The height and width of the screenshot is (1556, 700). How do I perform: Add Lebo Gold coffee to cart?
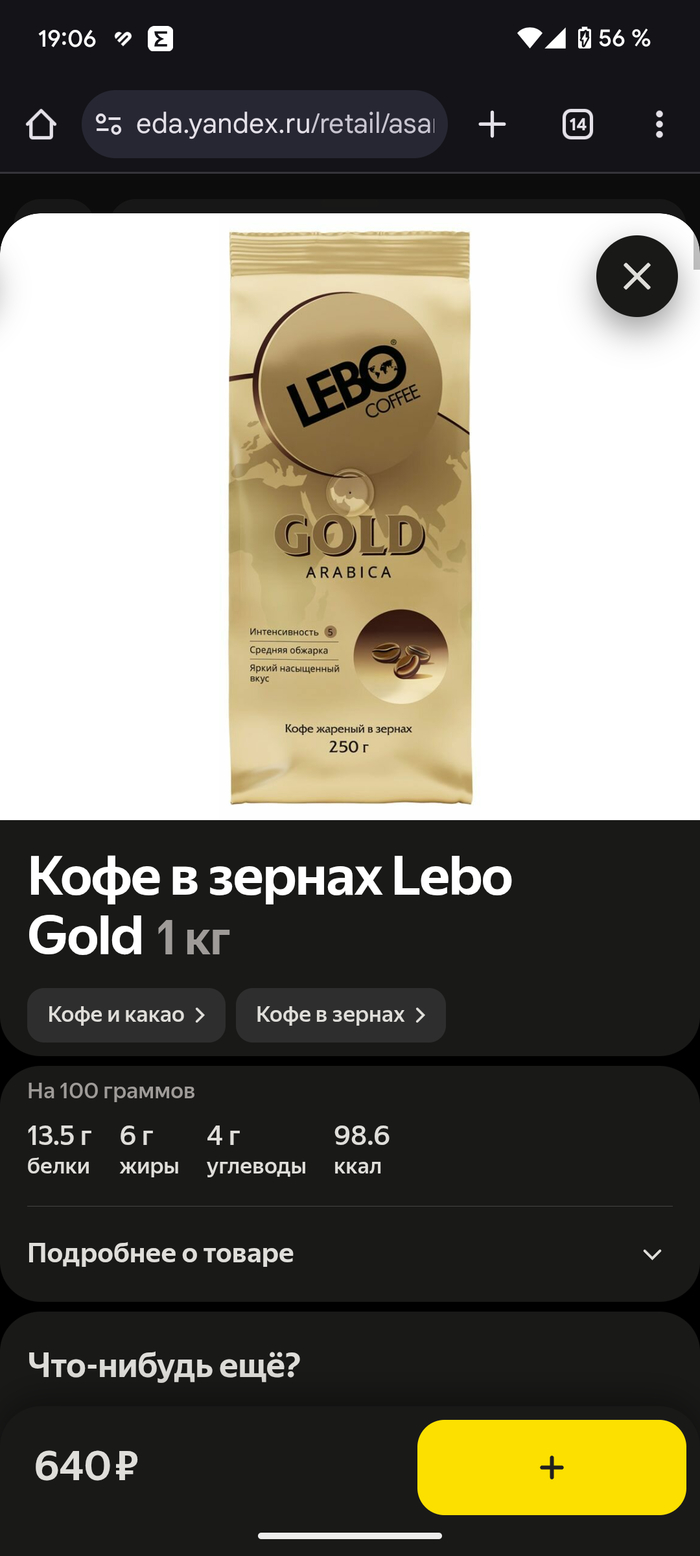[551, 1467]
